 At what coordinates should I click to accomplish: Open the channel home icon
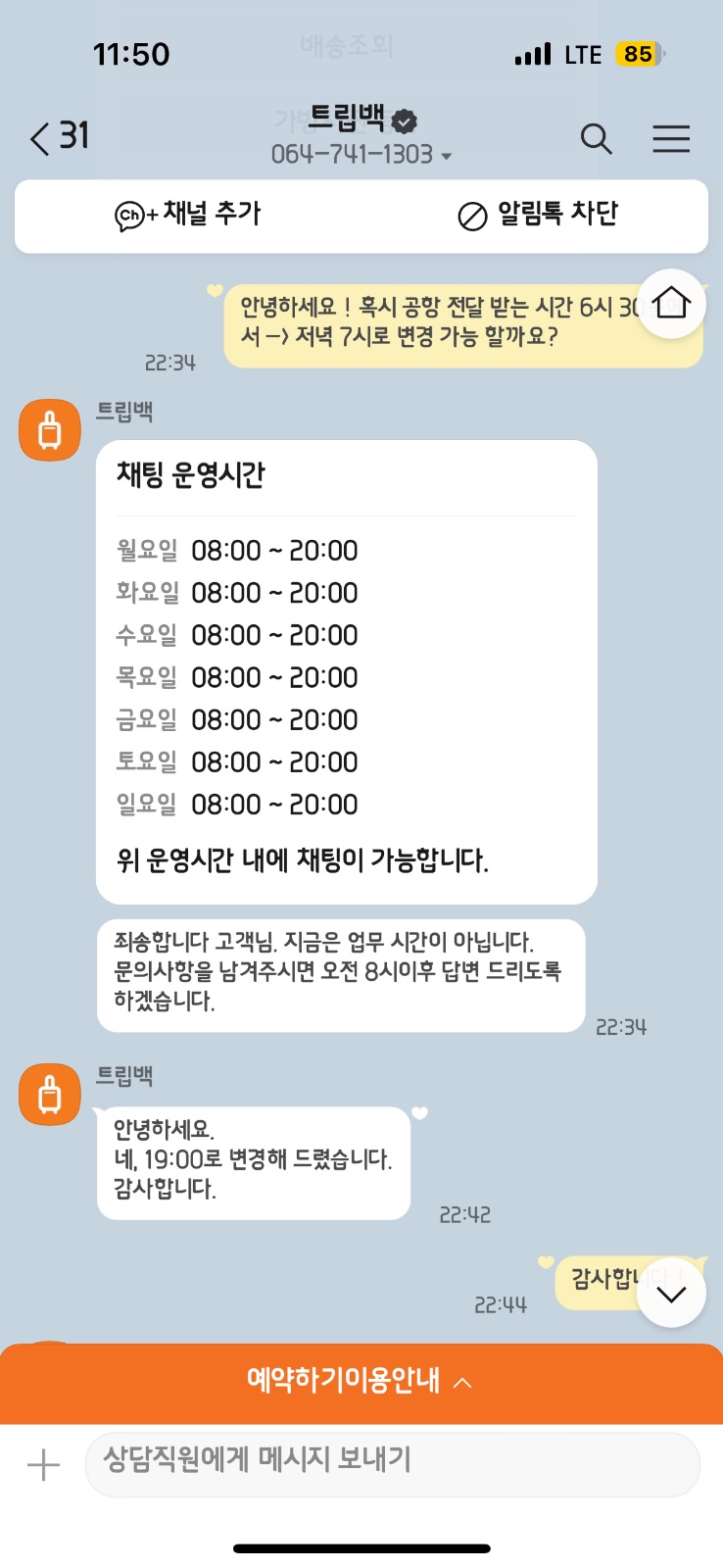pos(671,303)
